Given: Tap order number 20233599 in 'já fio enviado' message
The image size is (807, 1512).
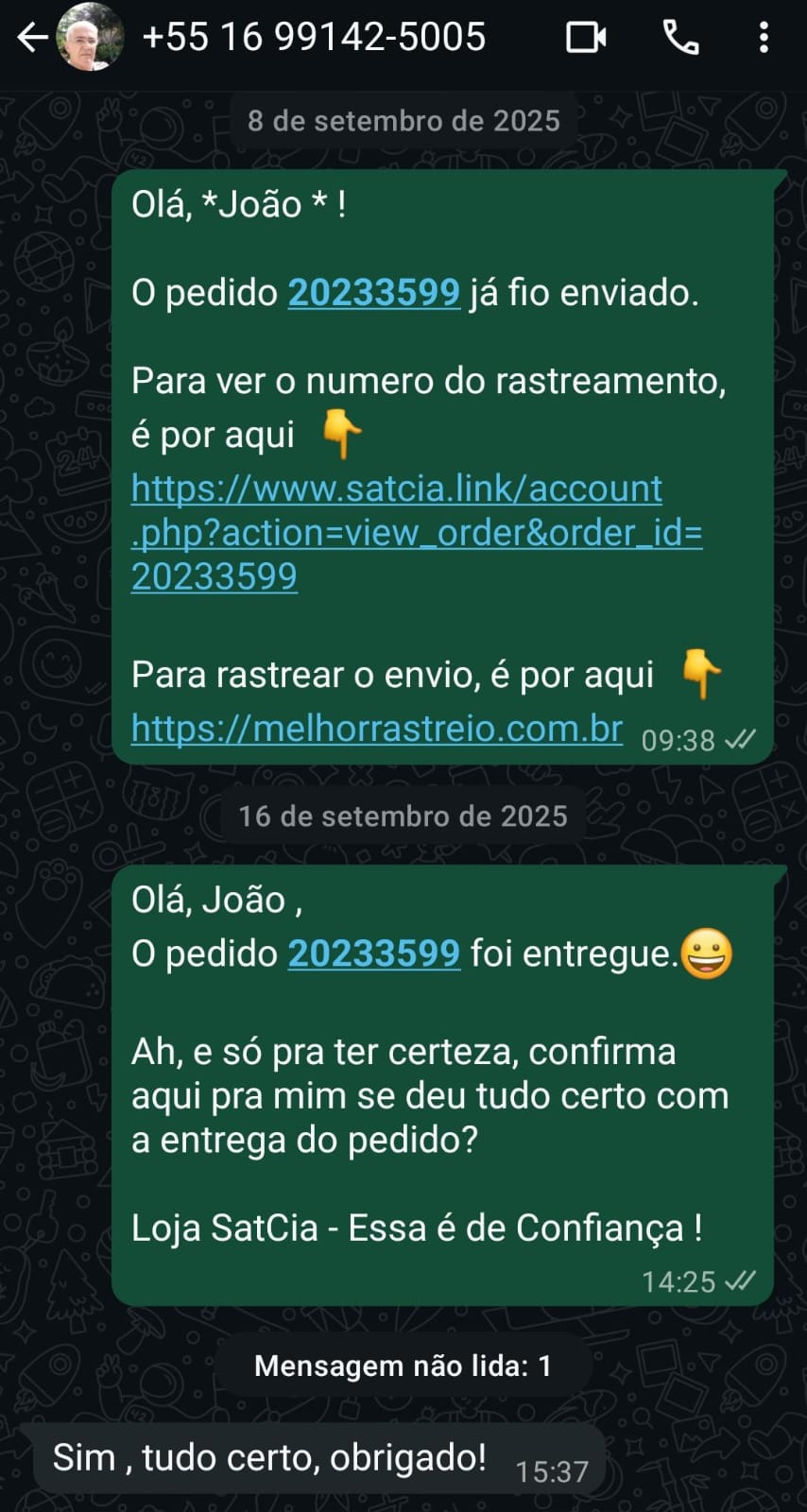Looking at the screenshot, I should click(373, 293).
